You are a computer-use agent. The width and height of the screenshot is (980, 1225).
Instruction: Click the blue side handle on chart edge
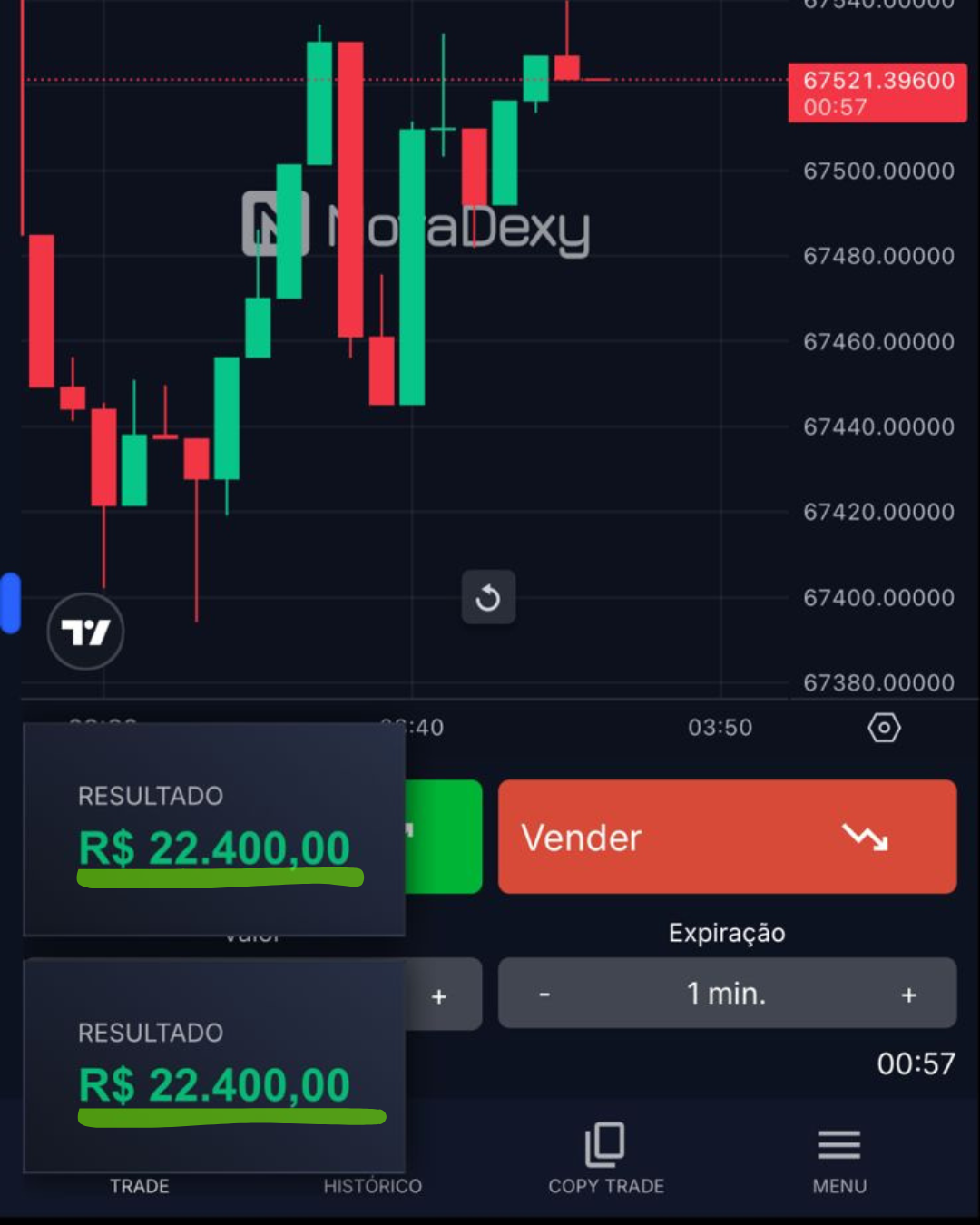[9, 603]
